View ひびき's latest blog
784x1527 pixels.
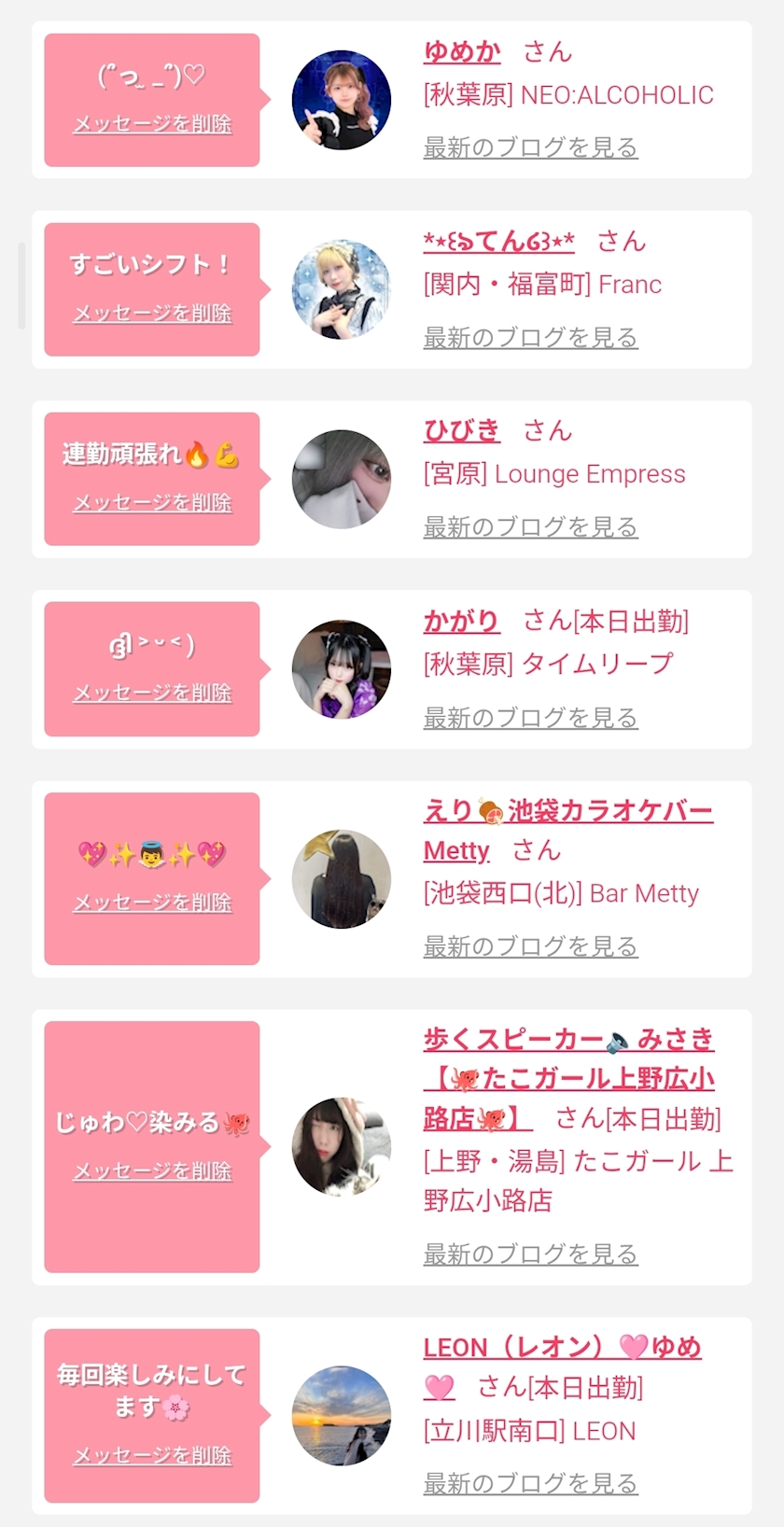530,526
